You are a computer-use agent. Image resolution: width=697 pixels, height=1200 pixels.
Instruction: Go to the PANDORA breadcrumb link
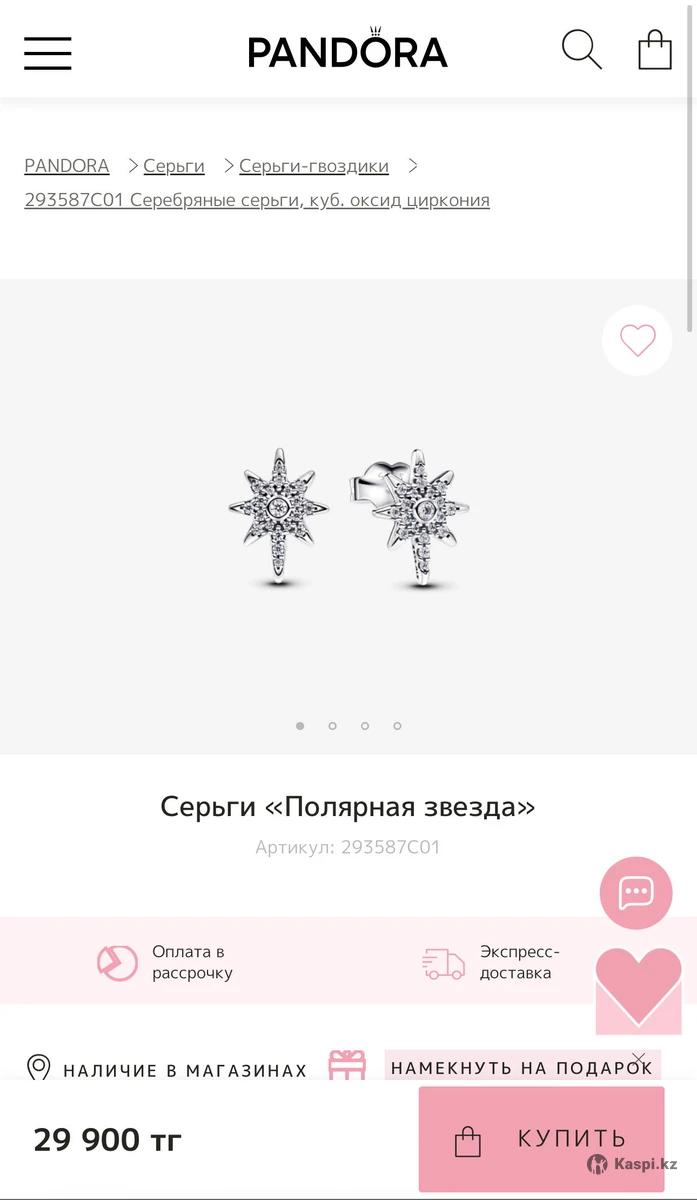coord(67,166)
